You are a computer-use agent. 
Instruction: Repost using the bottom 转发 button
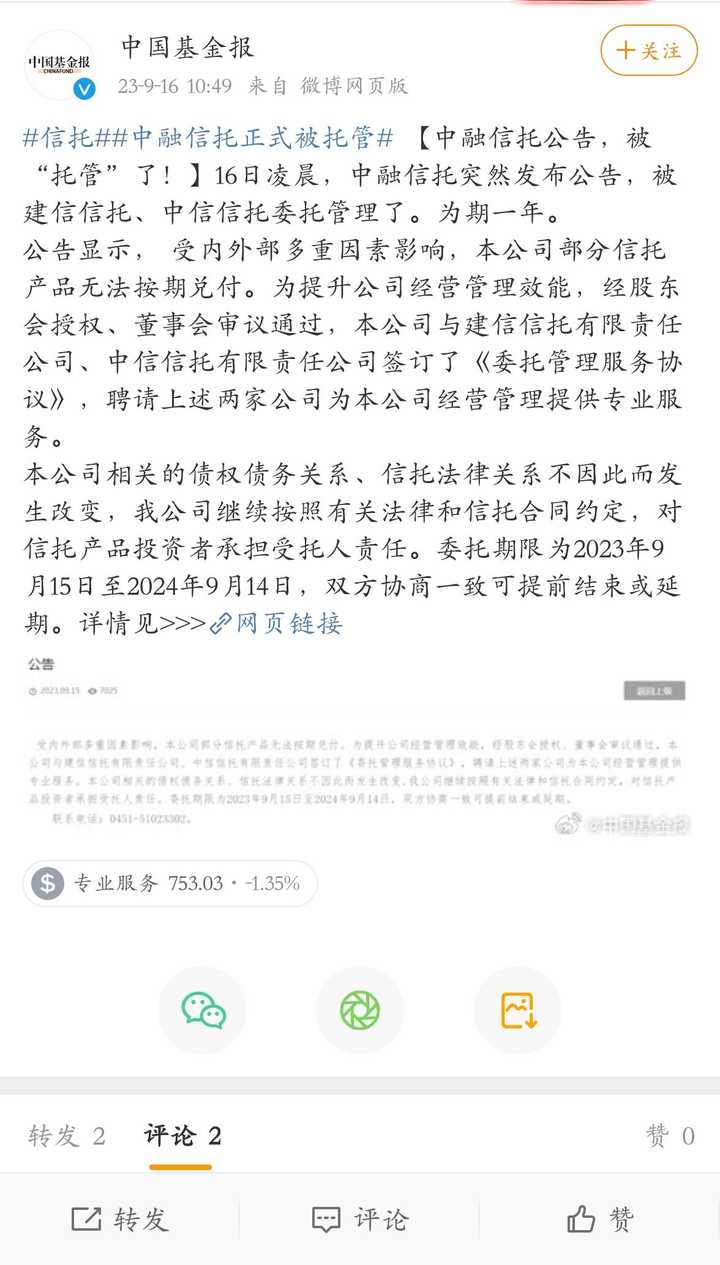(120, 1219)
